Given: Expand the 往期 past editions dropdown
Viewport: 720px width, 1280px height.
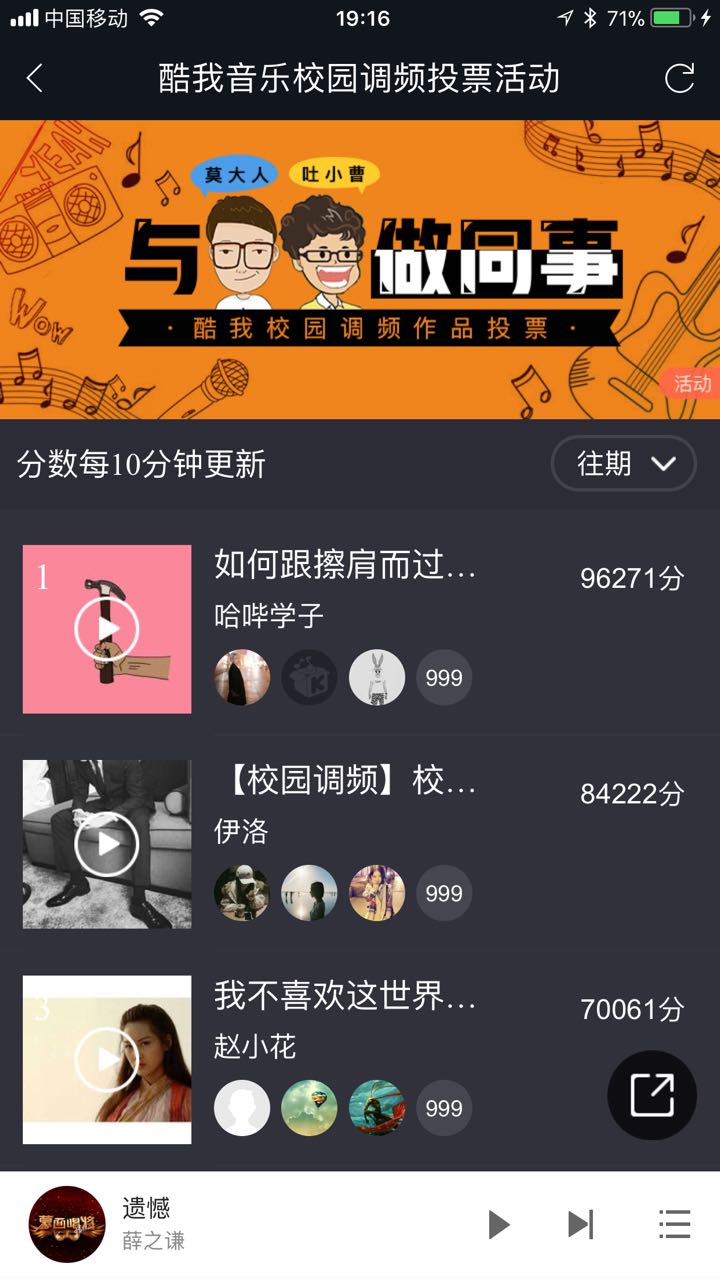Looking at the screenshot, I should pyautogui.click(x=624, y=464).
